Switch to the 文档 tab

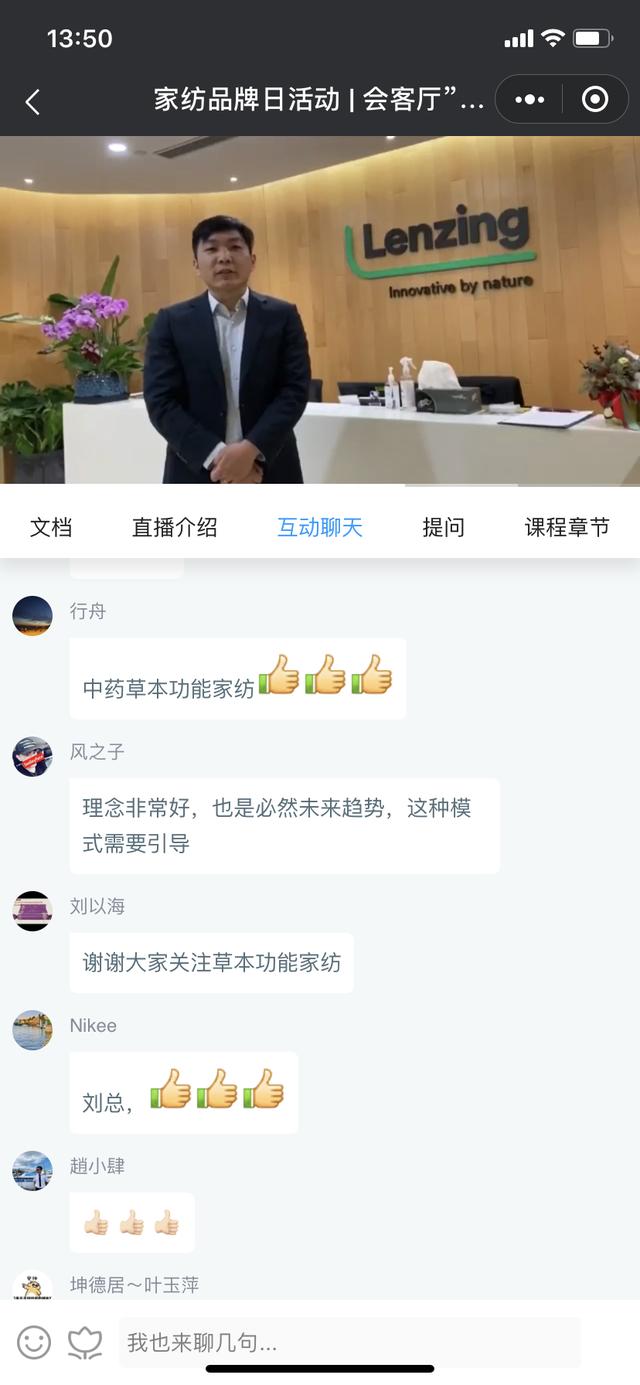coord(51,528)
